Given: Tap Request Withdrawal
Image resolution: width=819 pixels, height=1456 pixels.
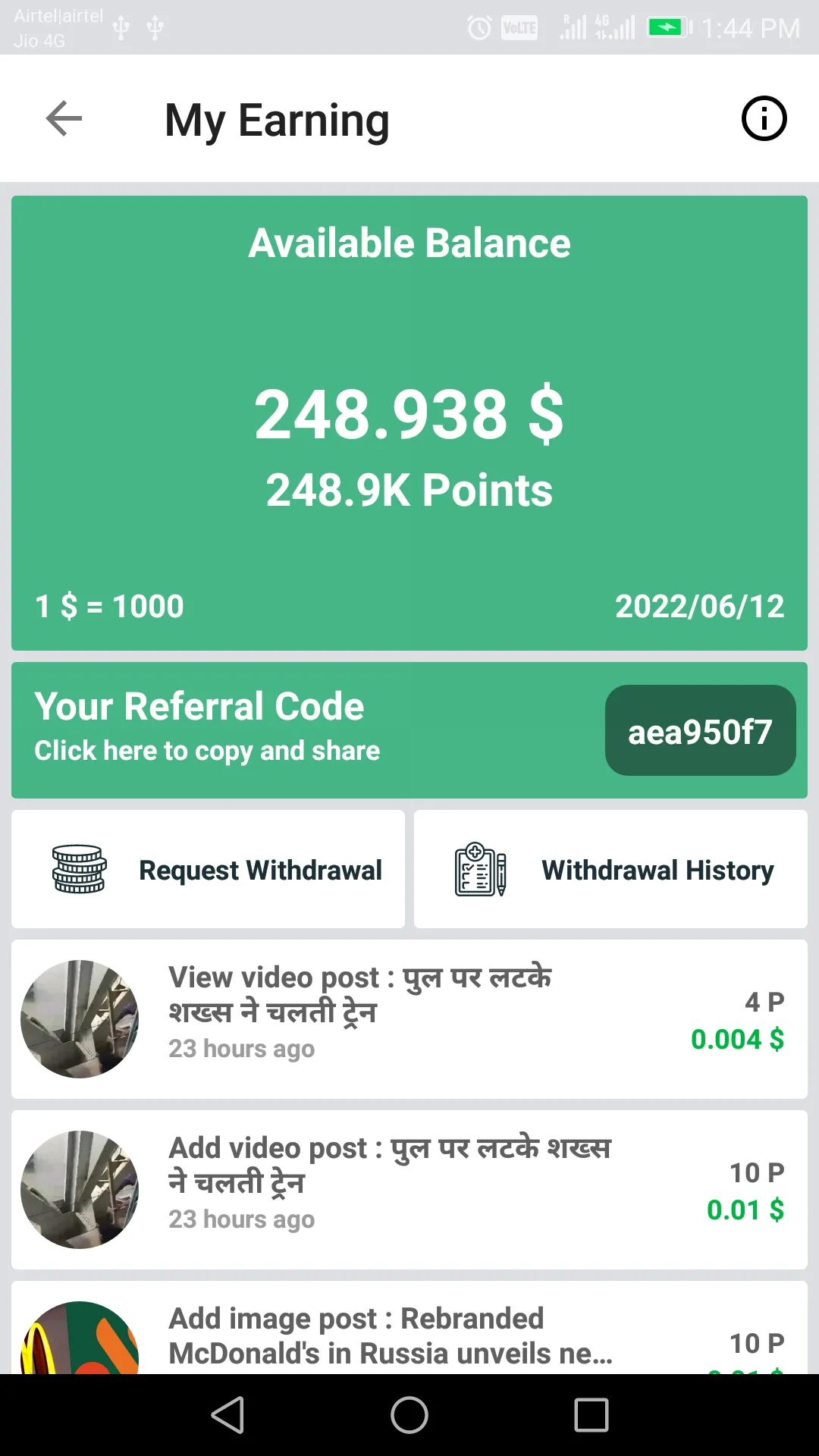Looking at the screenshot, I should point(209,869).
